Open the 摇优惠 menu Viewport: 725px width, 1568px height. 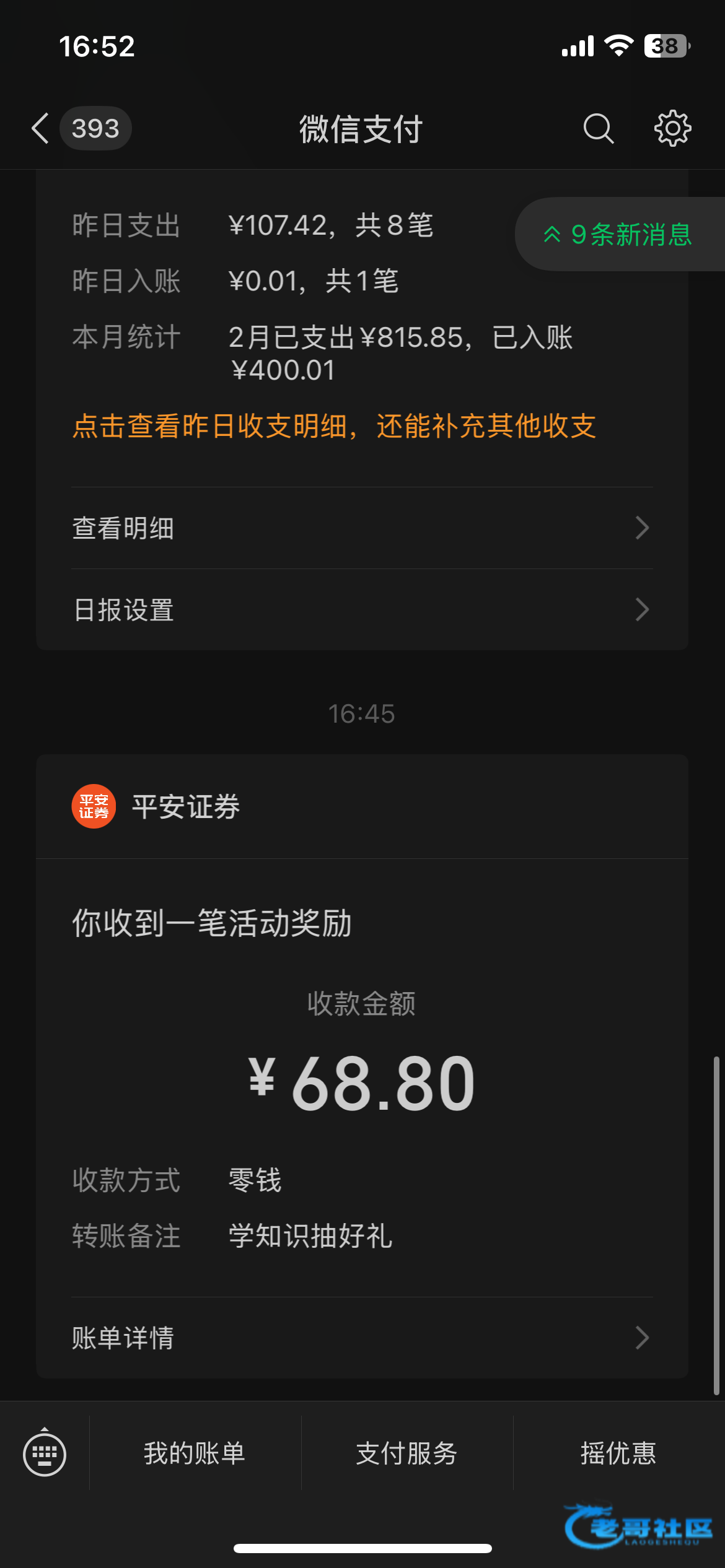(x=619, y=1453)
